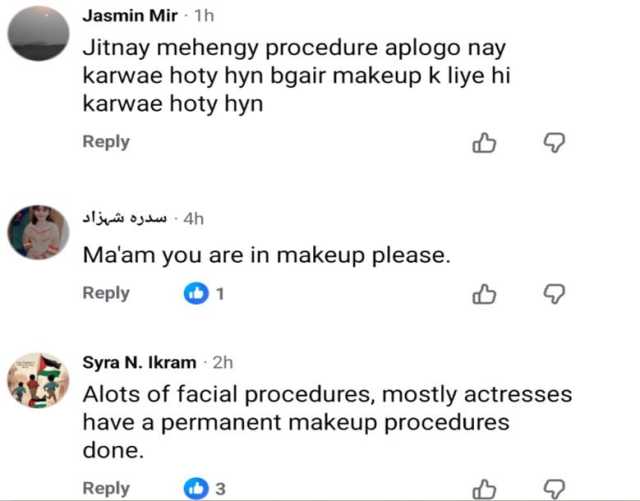The image size is (640, 501).
Task: View reactions on Syra N. Ikram's comment
Action: coord(205,488)
